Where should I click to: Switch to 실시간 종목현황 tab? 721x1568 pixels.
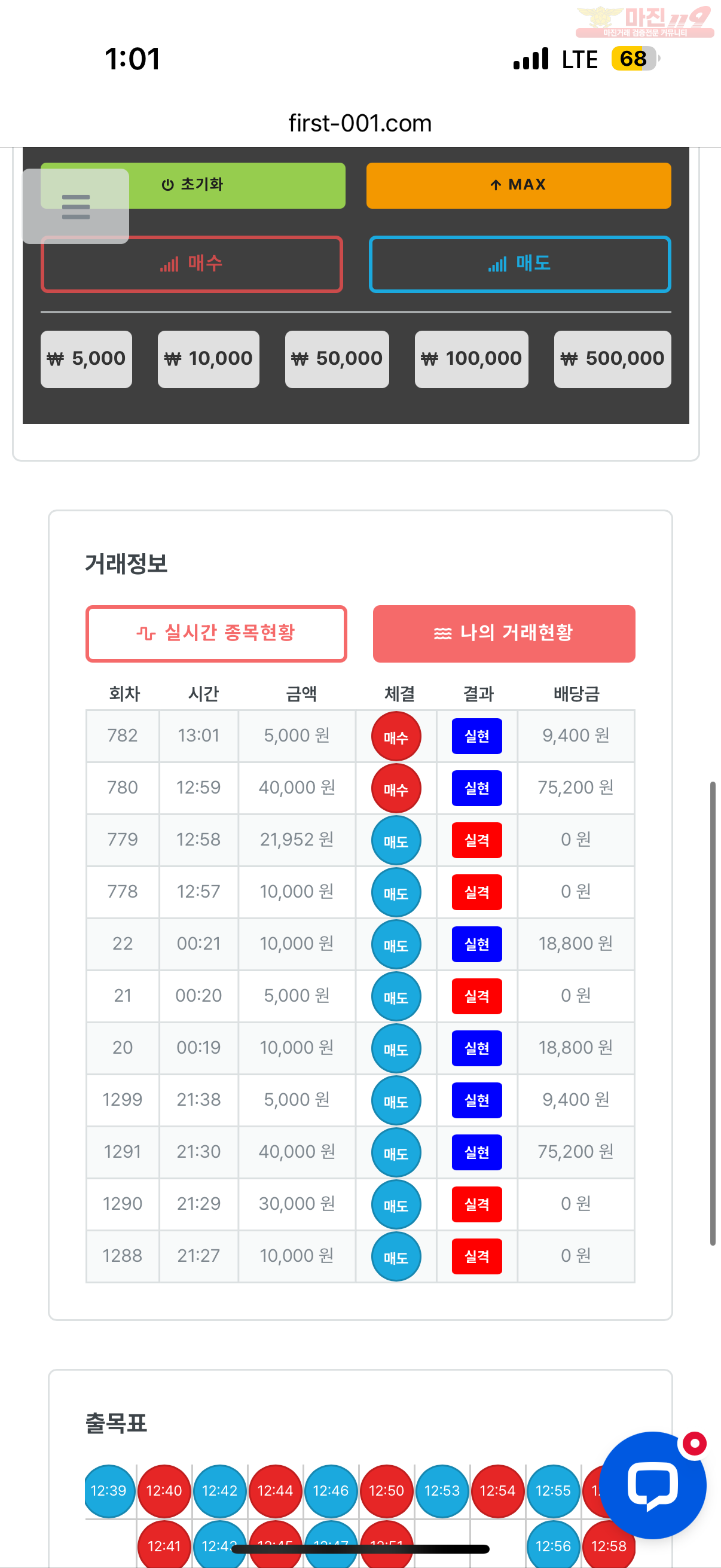click(x=216, y=634)
